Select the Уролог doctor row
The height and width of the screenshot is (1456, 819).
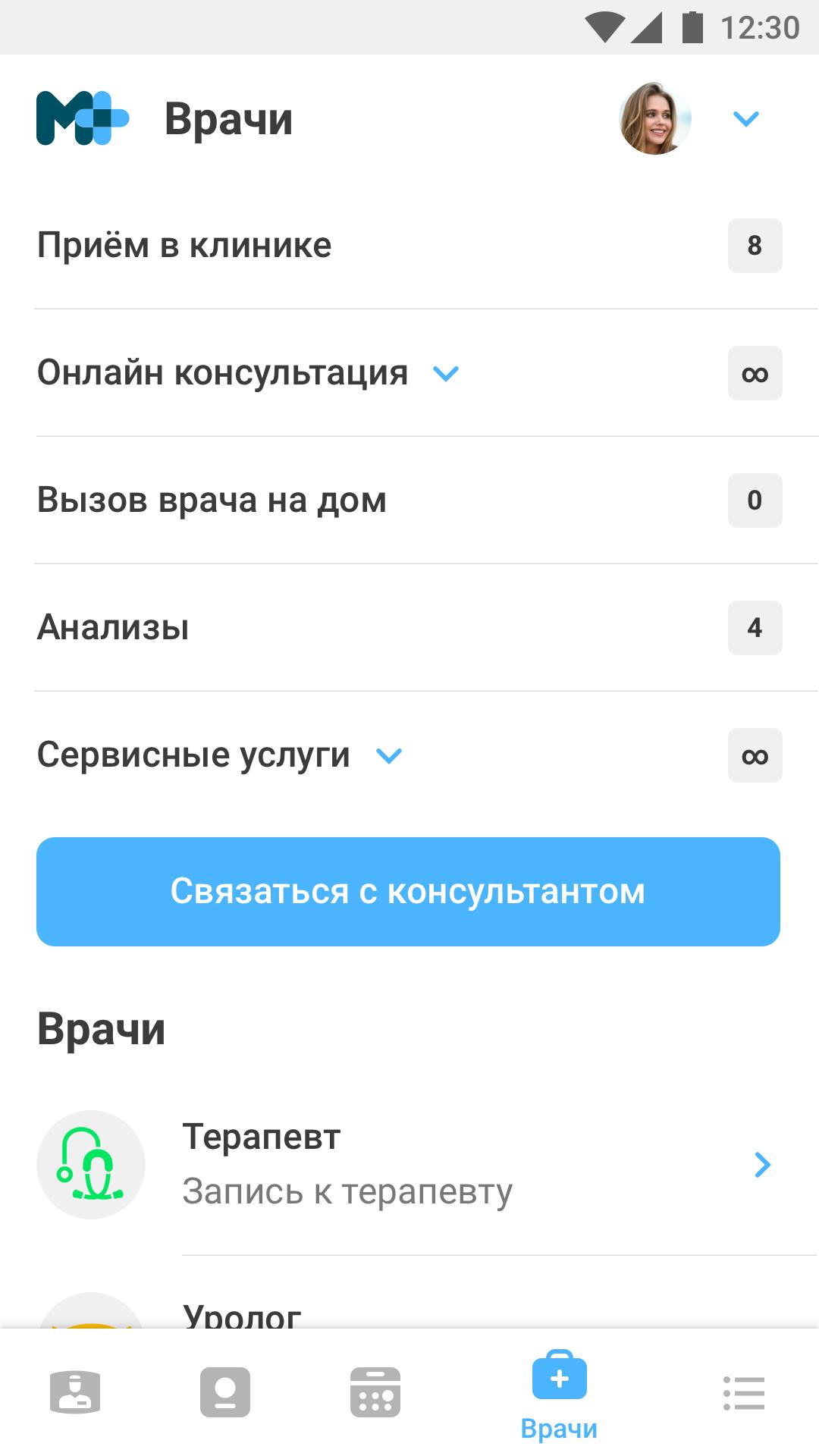click(x=243, y=1316)
